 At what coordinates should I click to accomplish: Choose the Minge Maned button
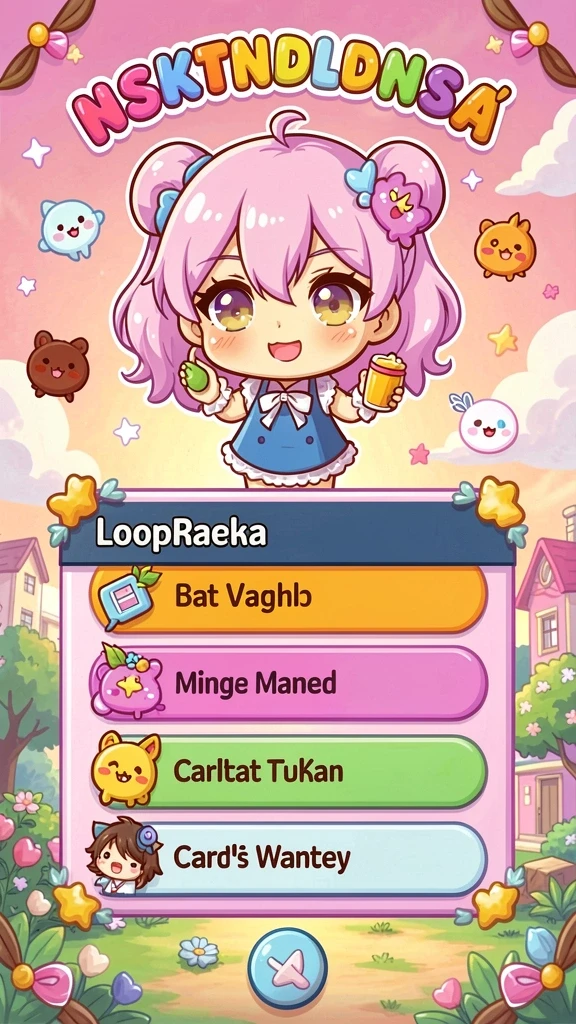click(289, 684)
